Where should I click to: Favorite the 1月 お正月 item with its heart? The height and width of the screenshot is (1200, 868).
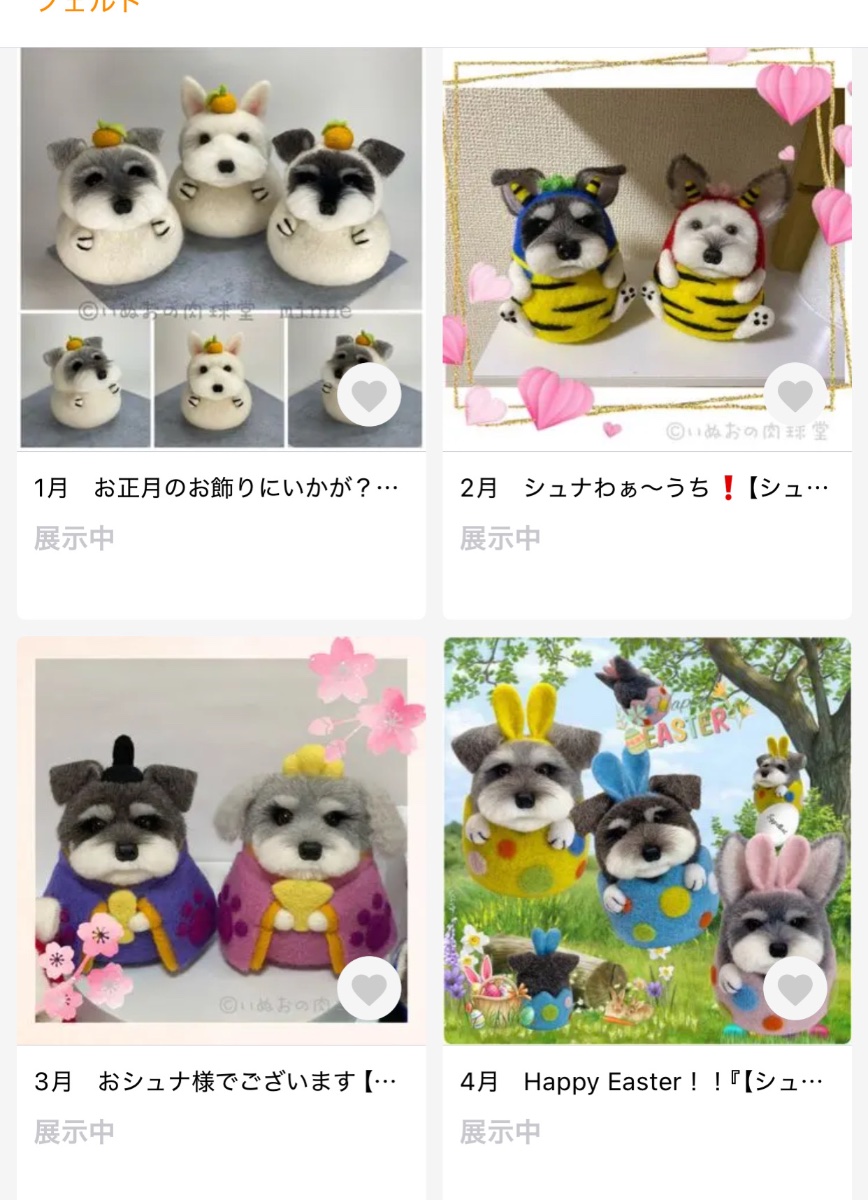(369, 396)
